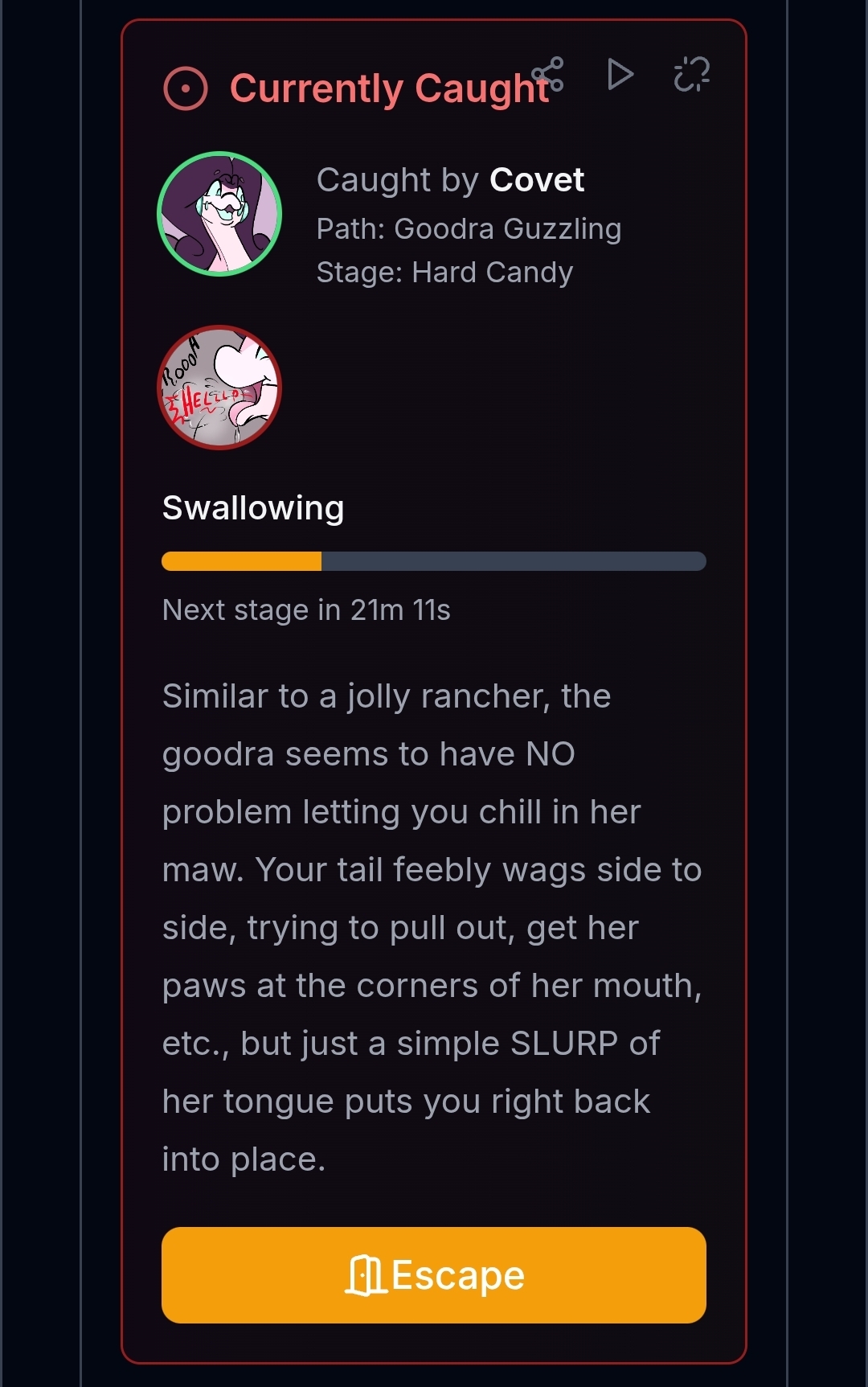The height and width of the screenshot is (1387, 868).
Task: Tap the broken link icon
Action: pos(691,75)
